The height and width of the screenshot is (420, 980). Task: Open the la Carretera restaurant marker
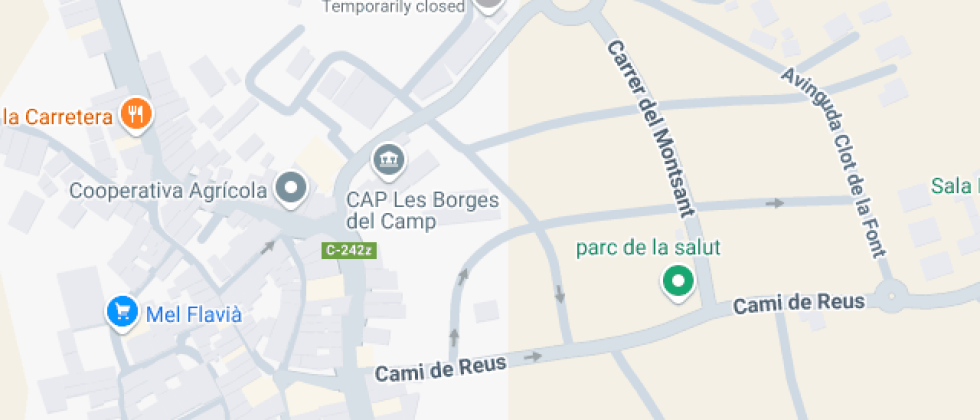coord(135,115)
